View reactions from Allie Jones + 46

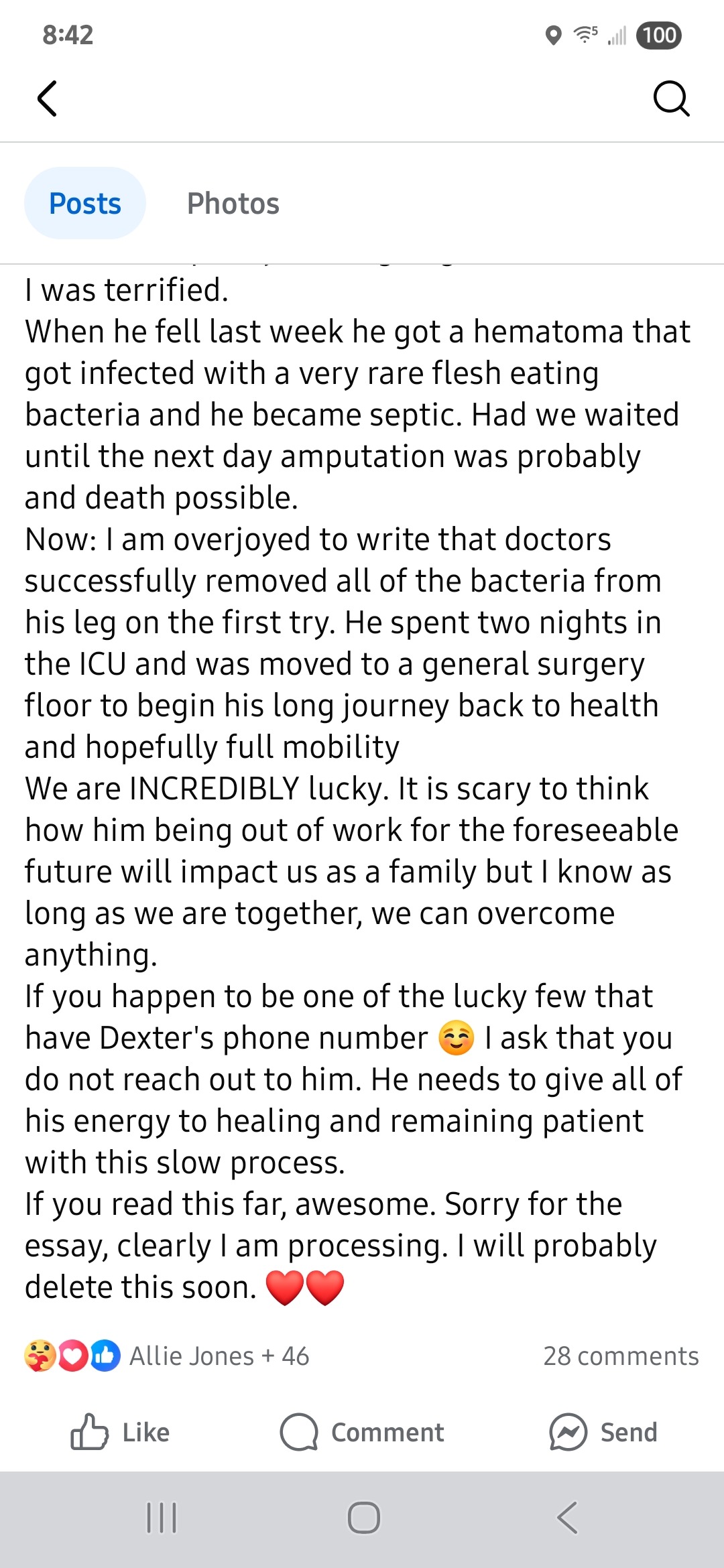tap(168, 1356)
